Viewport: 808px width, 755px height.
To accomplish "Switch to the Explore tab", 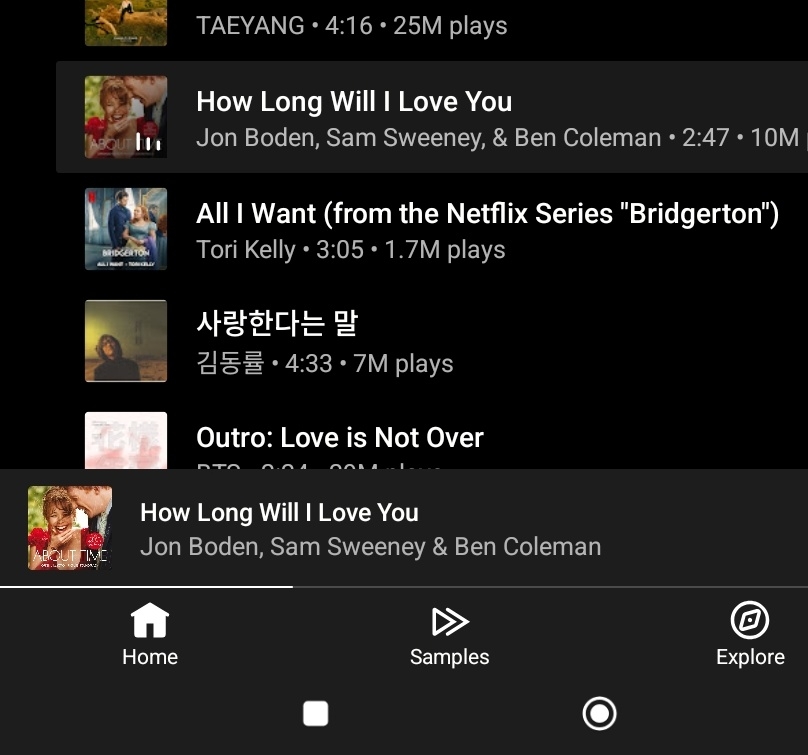I will 750,635.
